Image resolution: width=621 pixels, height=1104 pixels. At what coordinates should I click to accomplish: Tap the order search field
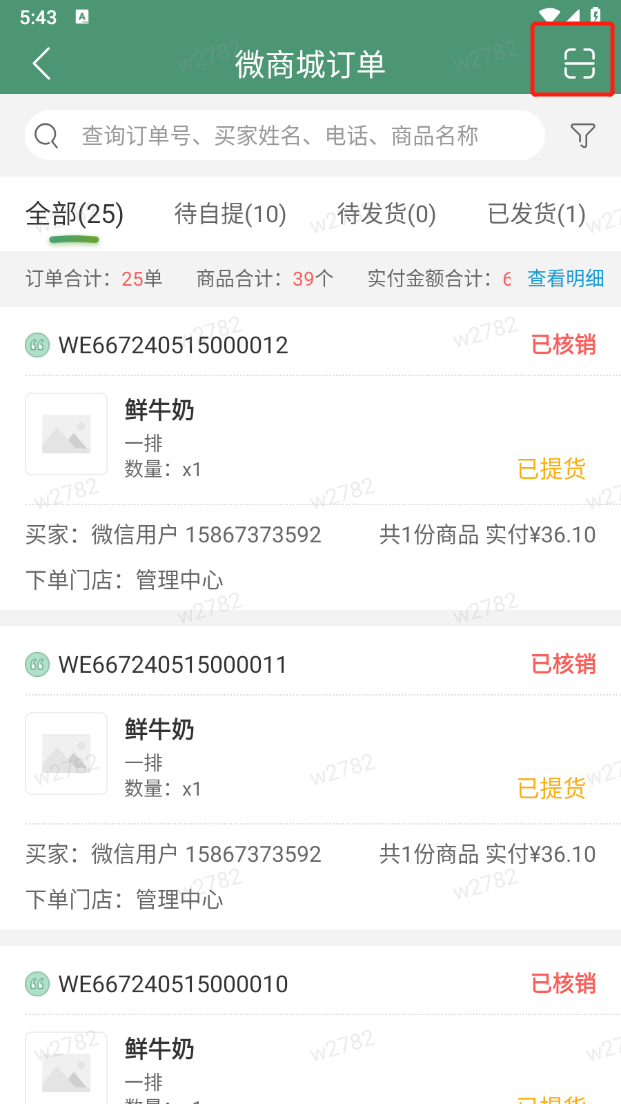click(x=285, y=135)
